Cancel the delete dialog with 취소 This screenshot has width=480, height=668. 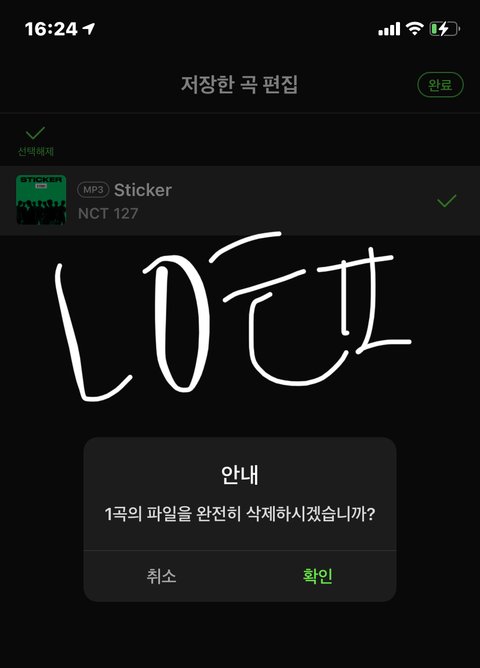tap(161, 576)
